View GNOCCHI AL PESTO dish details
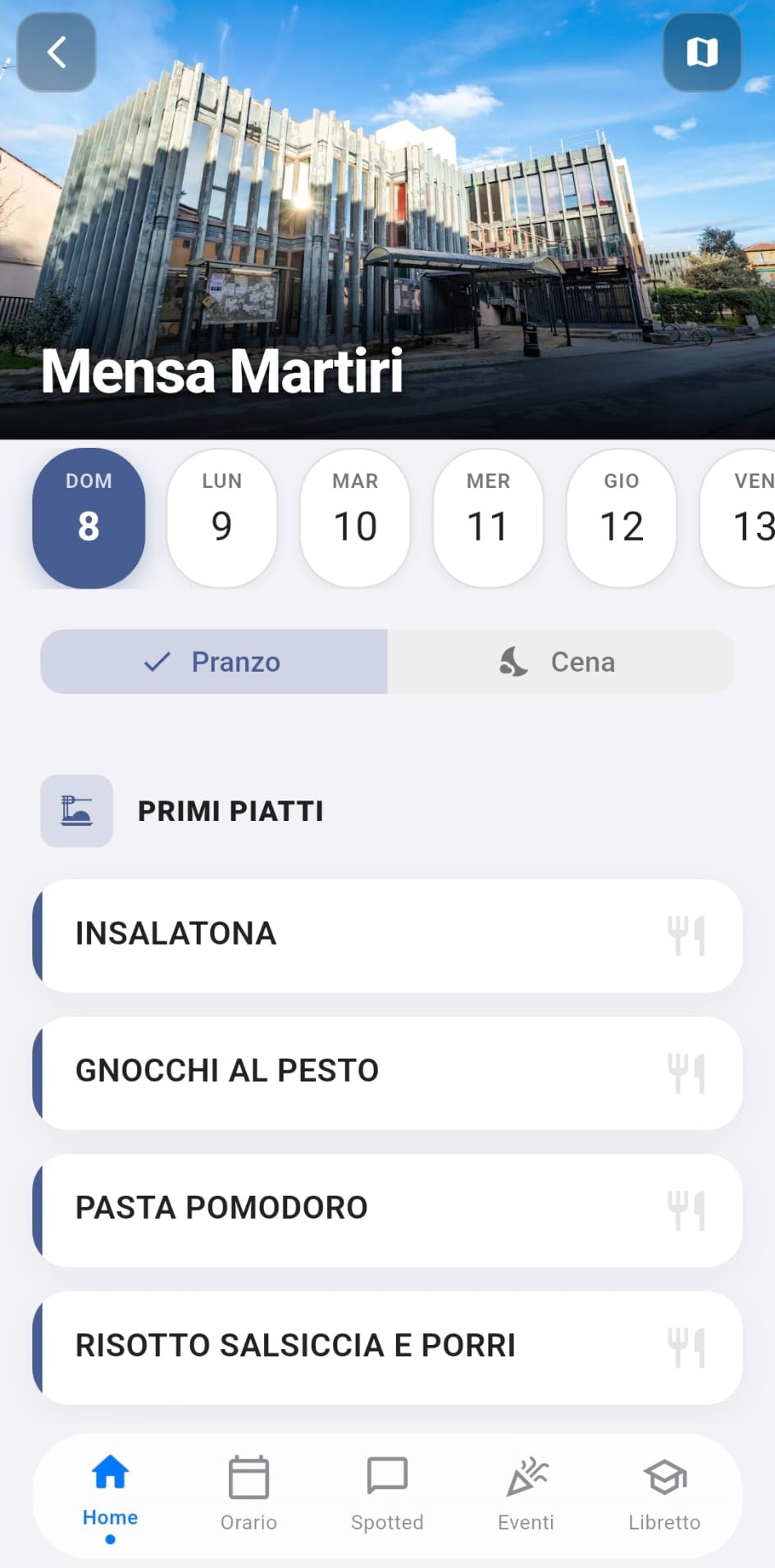775x1568 pixels. tap(387, 1073)
